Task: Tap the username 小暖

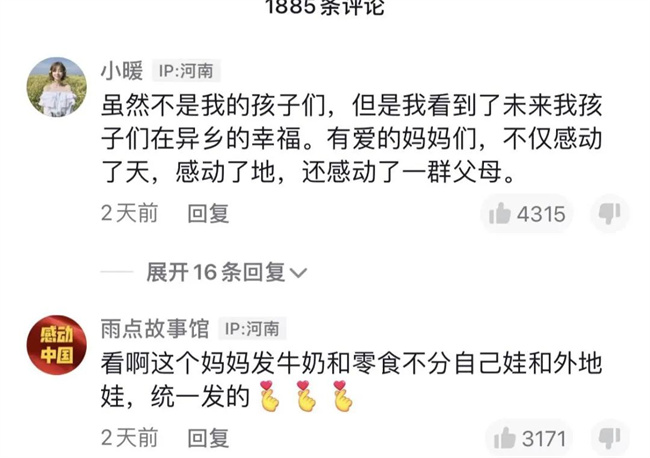Action: [x=121, y=71]
